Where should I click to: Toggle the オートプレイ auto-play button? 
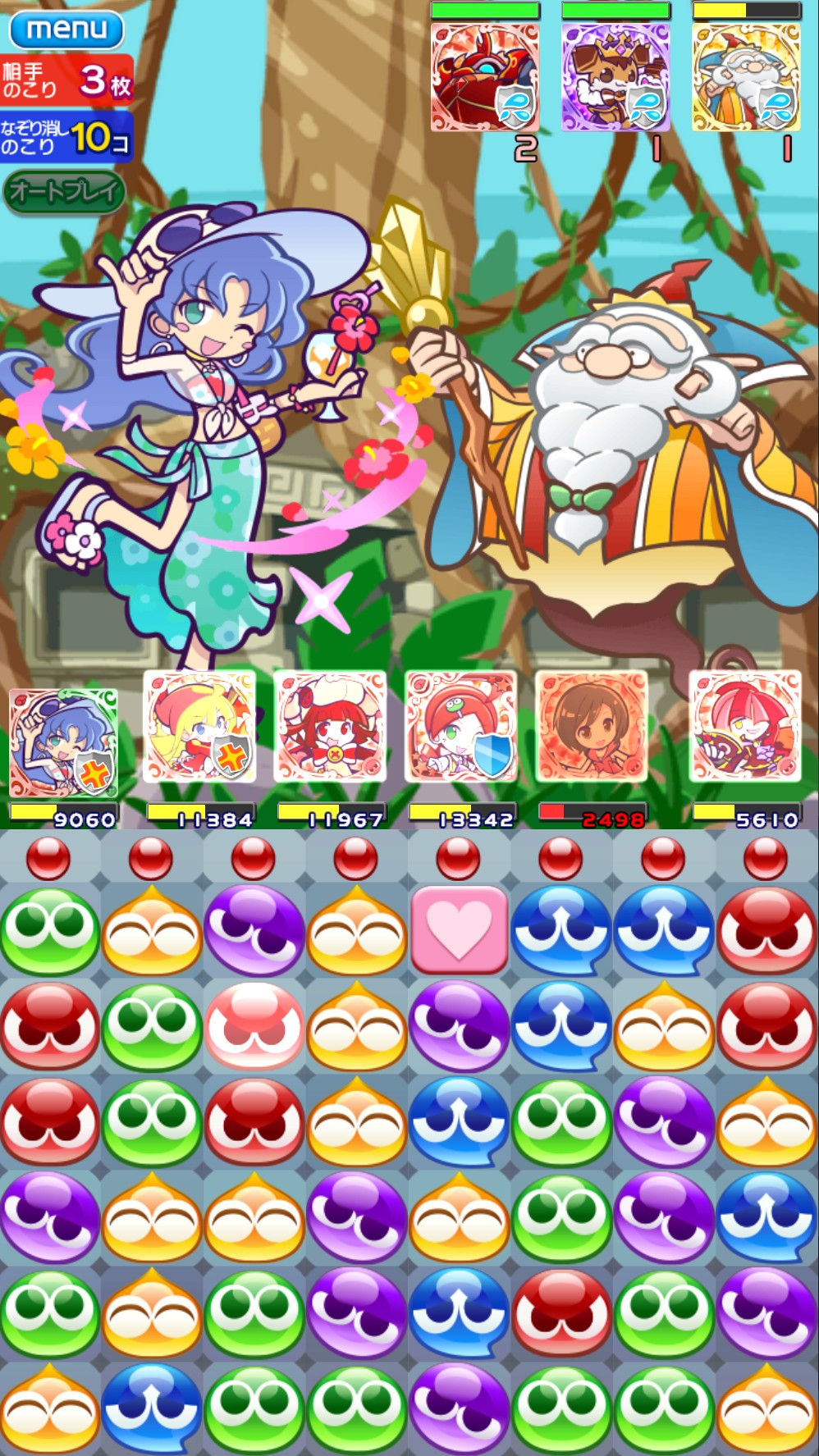[x=64, y=193]
